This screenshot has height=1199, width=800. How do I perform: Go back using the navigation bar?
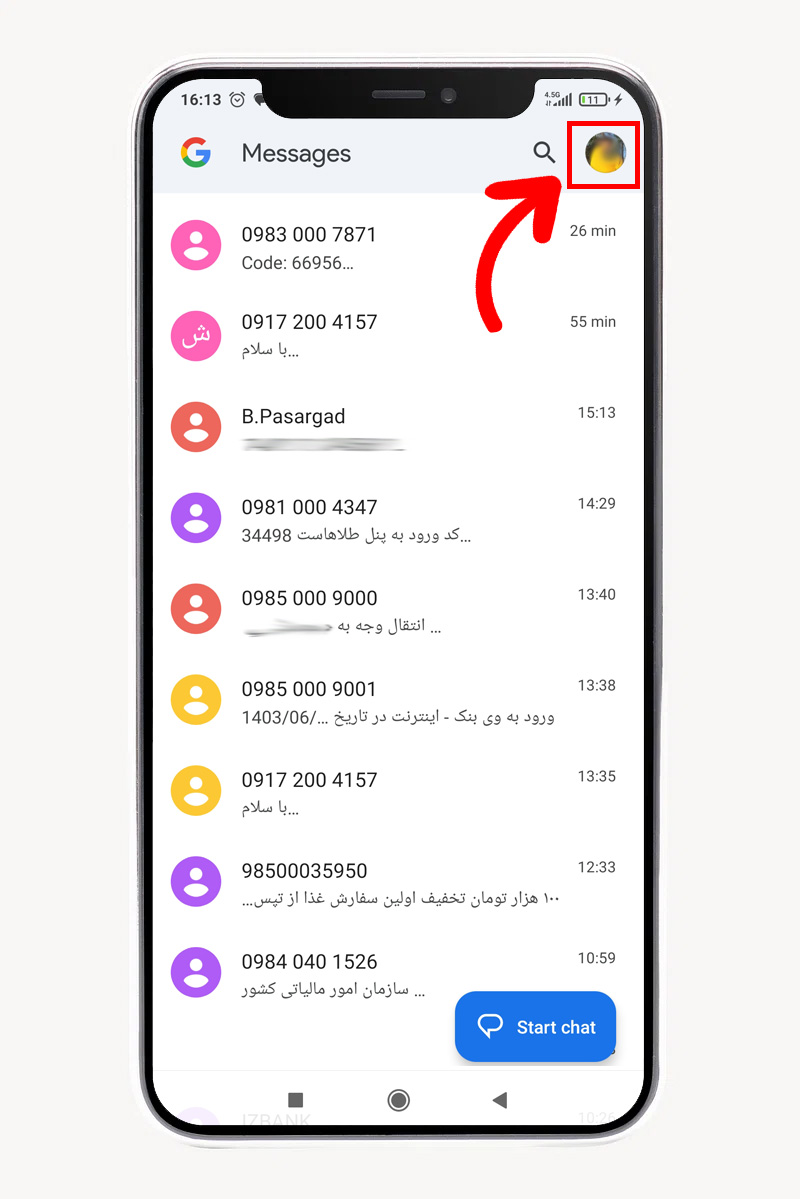coord(500,1101)
